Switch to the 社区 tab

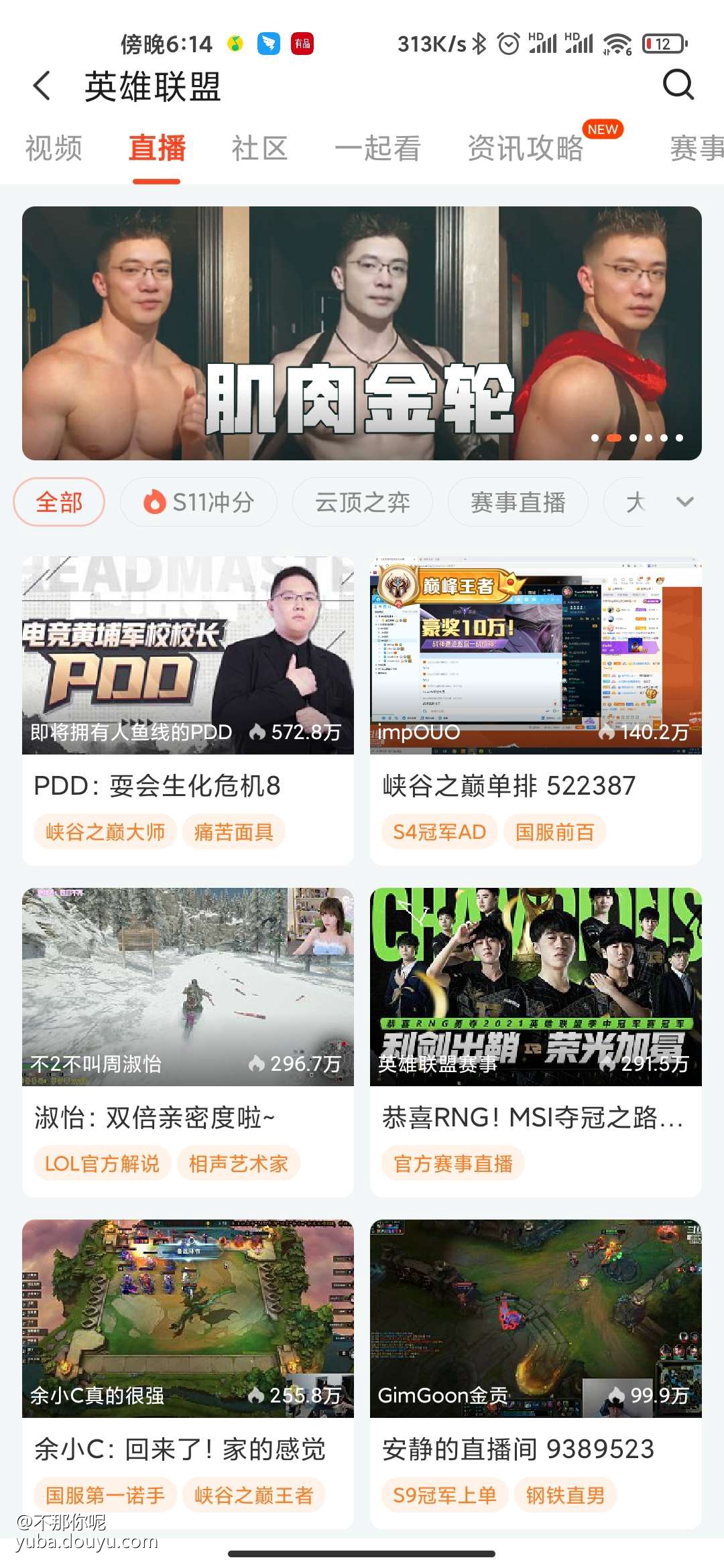click(x=259, y=148)
